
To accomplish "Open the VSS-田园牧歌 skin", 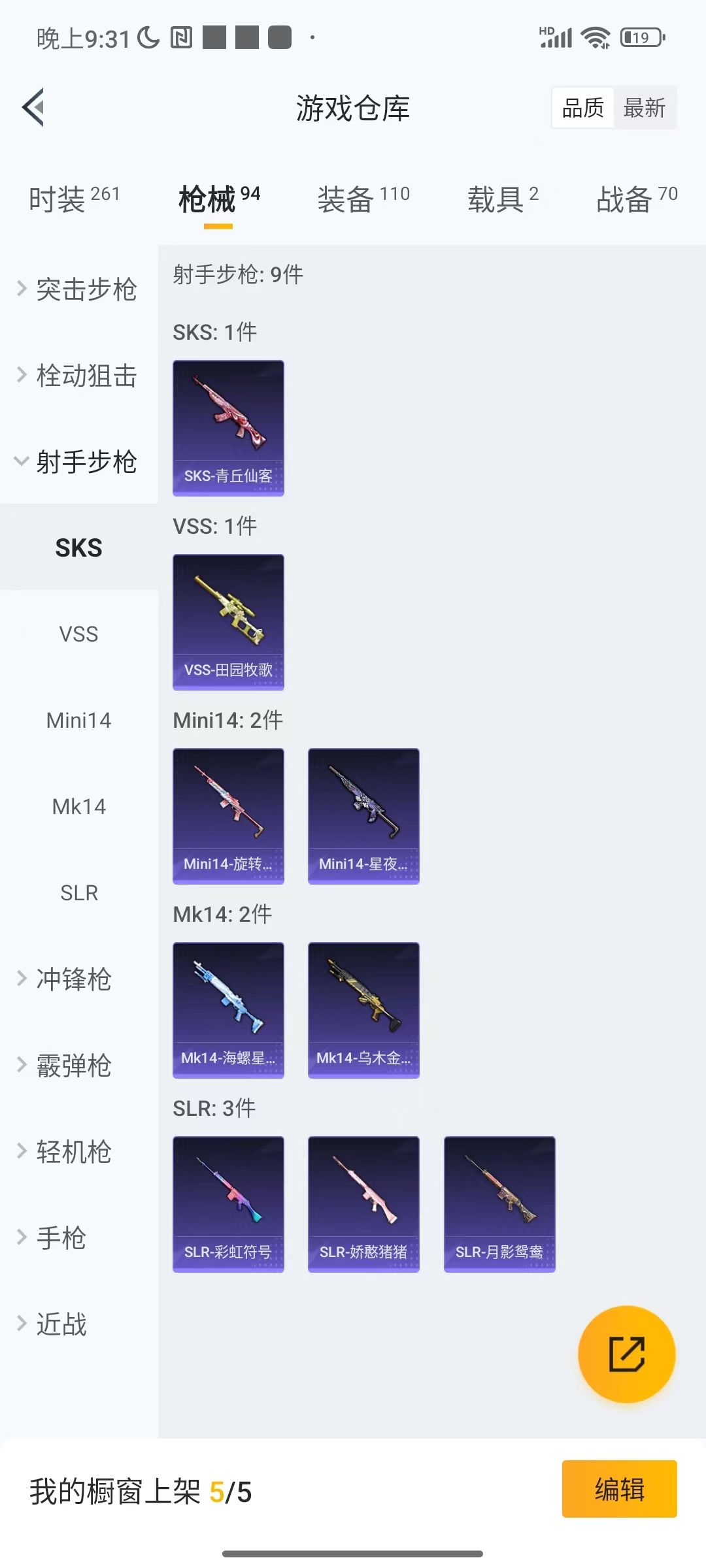I will click(228, 622).
